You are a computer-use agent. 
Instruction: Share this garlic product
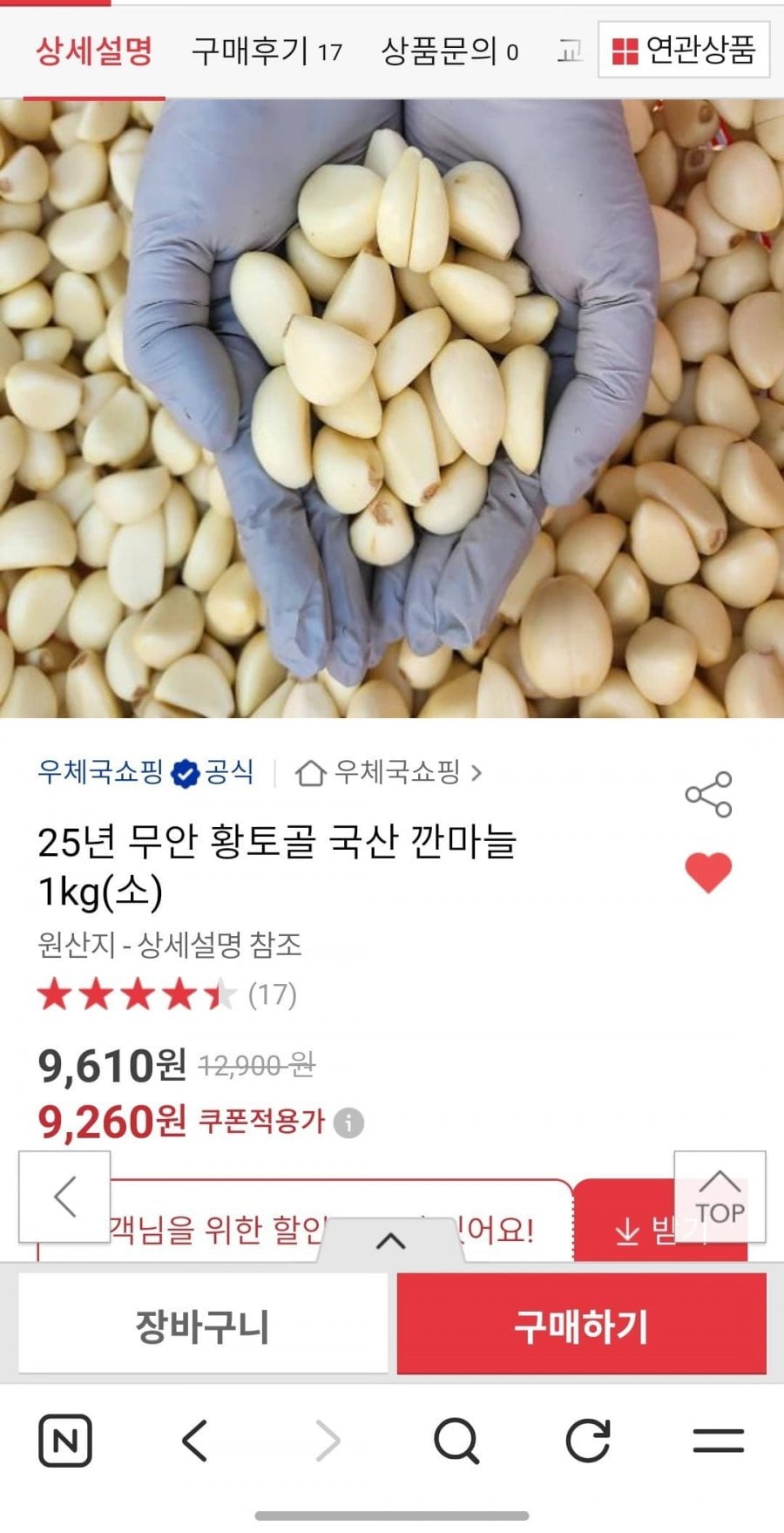pos(708,794)
